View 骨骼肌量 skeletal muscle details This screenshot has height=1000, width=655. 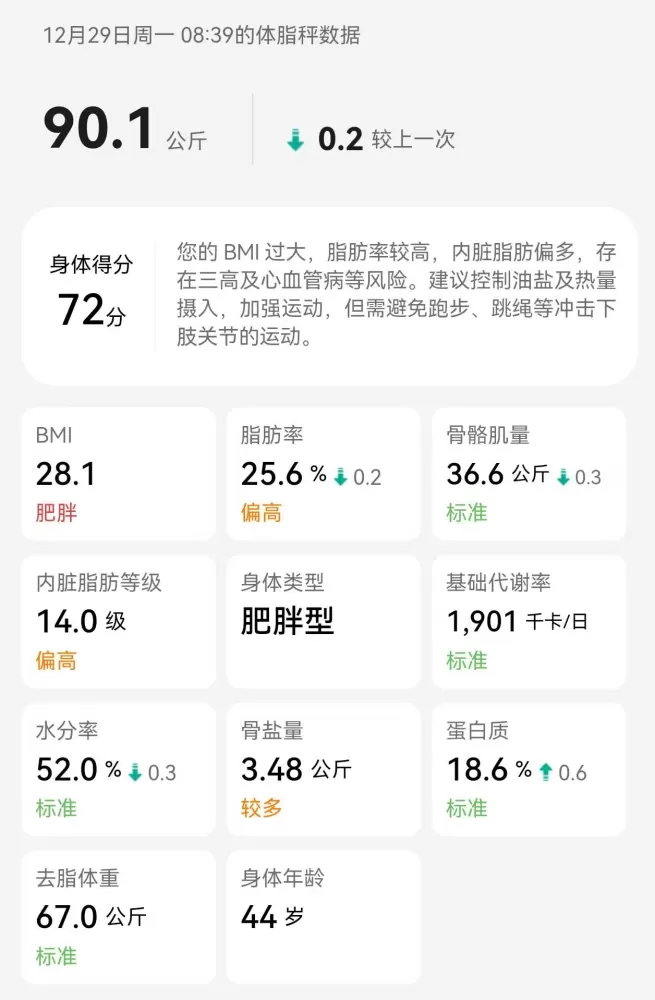pyautogui.click(x=528, y=474)
